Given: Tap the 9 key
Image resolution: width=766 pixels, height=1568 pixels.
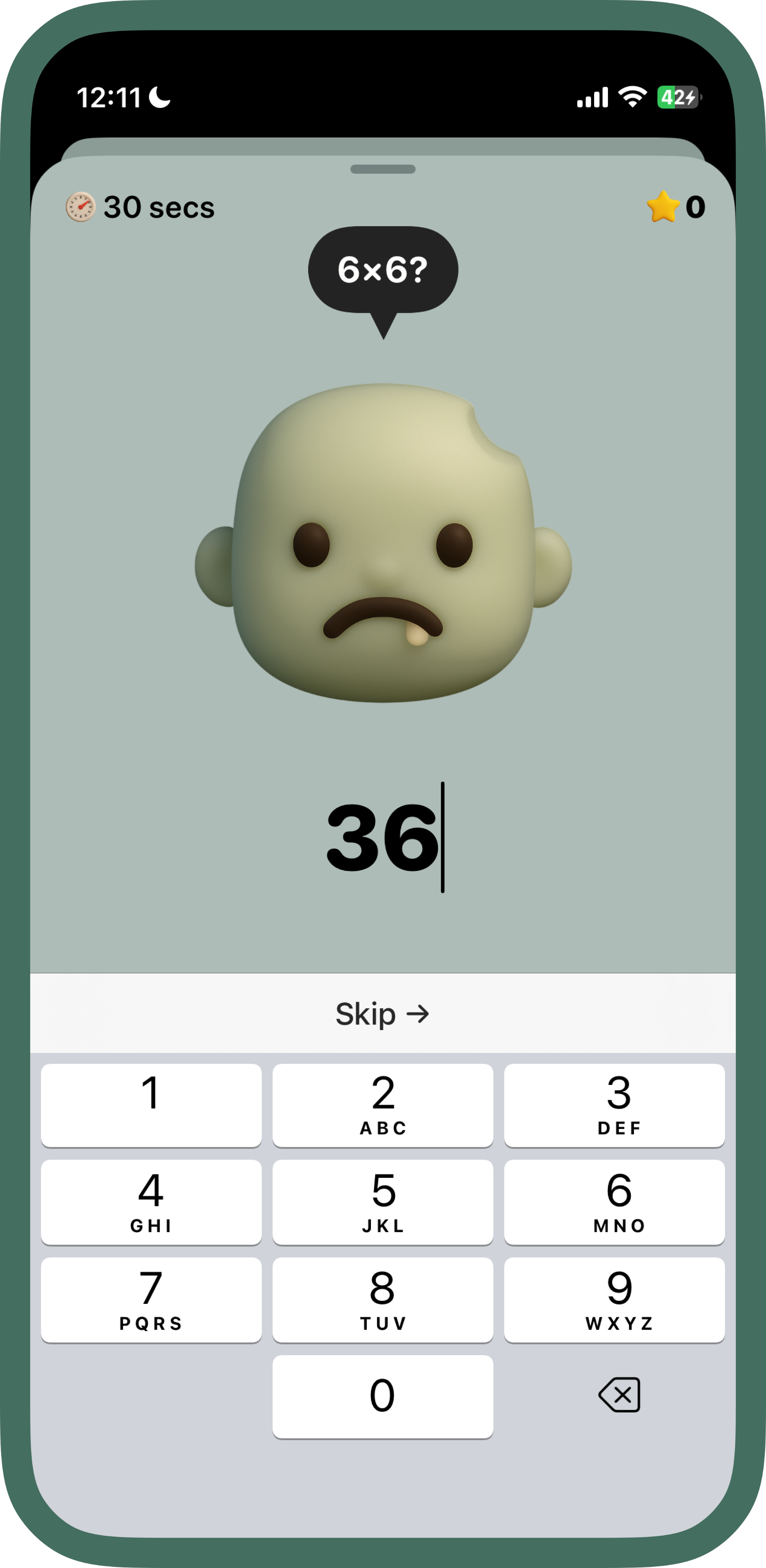Looking at the screenshot, I should pyautogui.click(x=614, y=1300).
